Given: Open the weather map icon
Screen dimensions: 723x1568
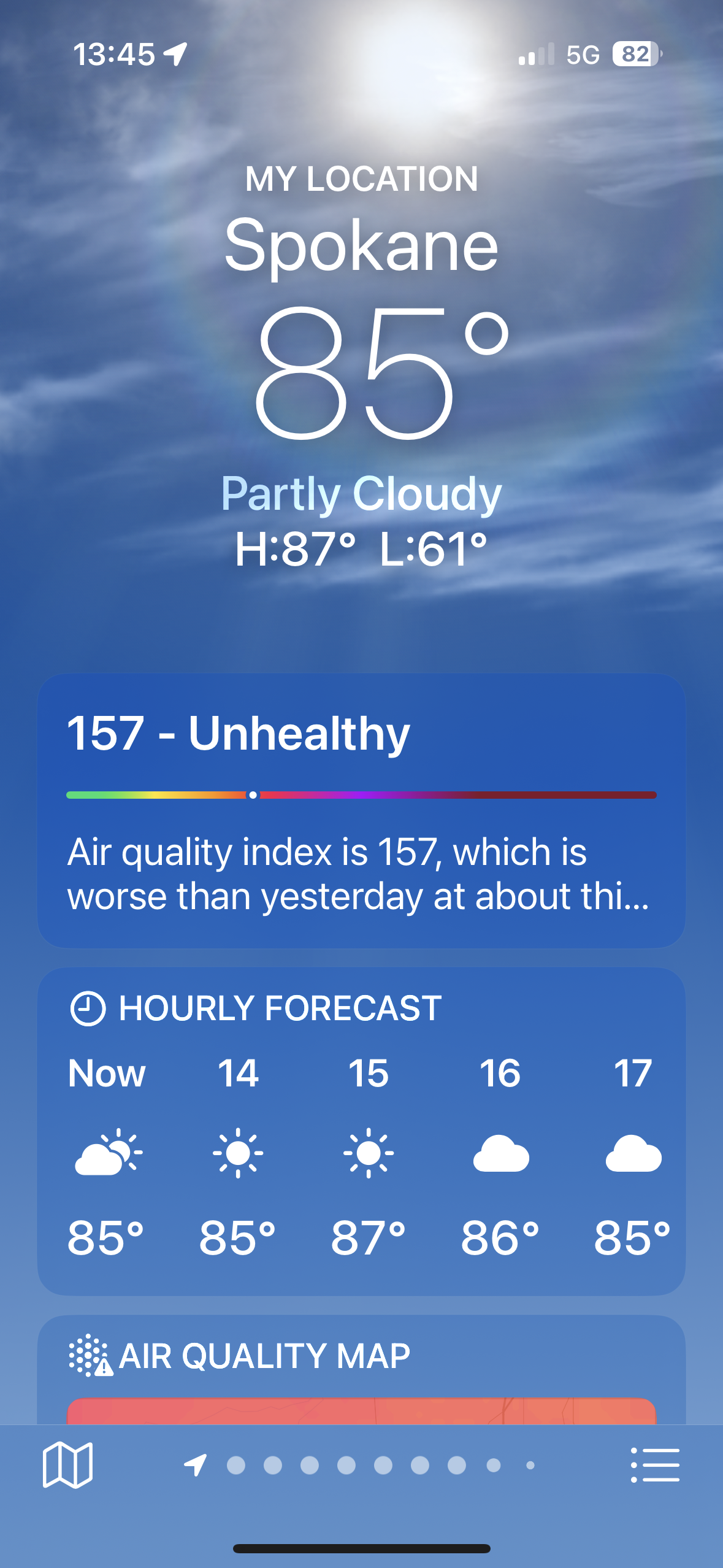Looking at the screenshot, I should [67, 1465].
